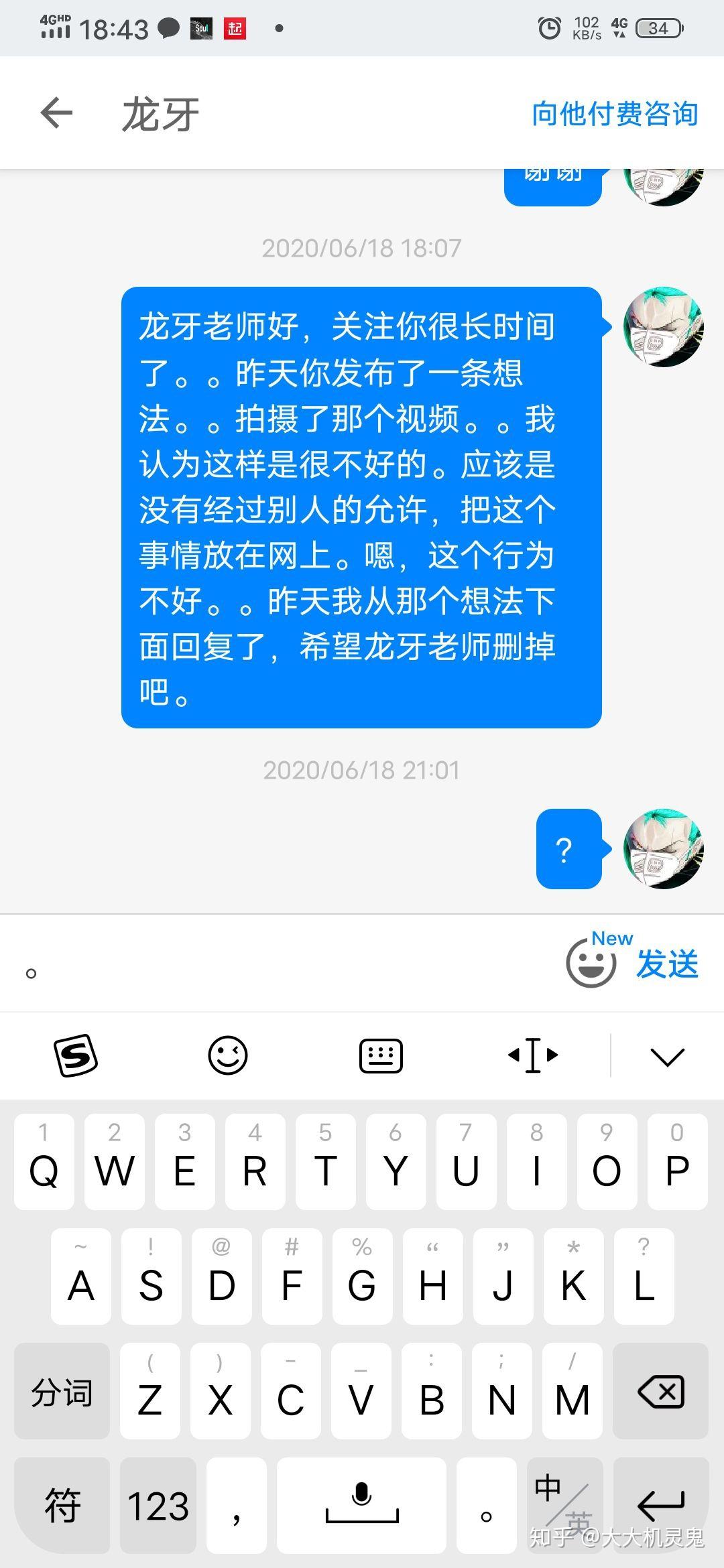The height and width of the screenshot is (1568, 724).
Task: Open the Sogou keyboard logo menu
Action: tap(76, 1056)
